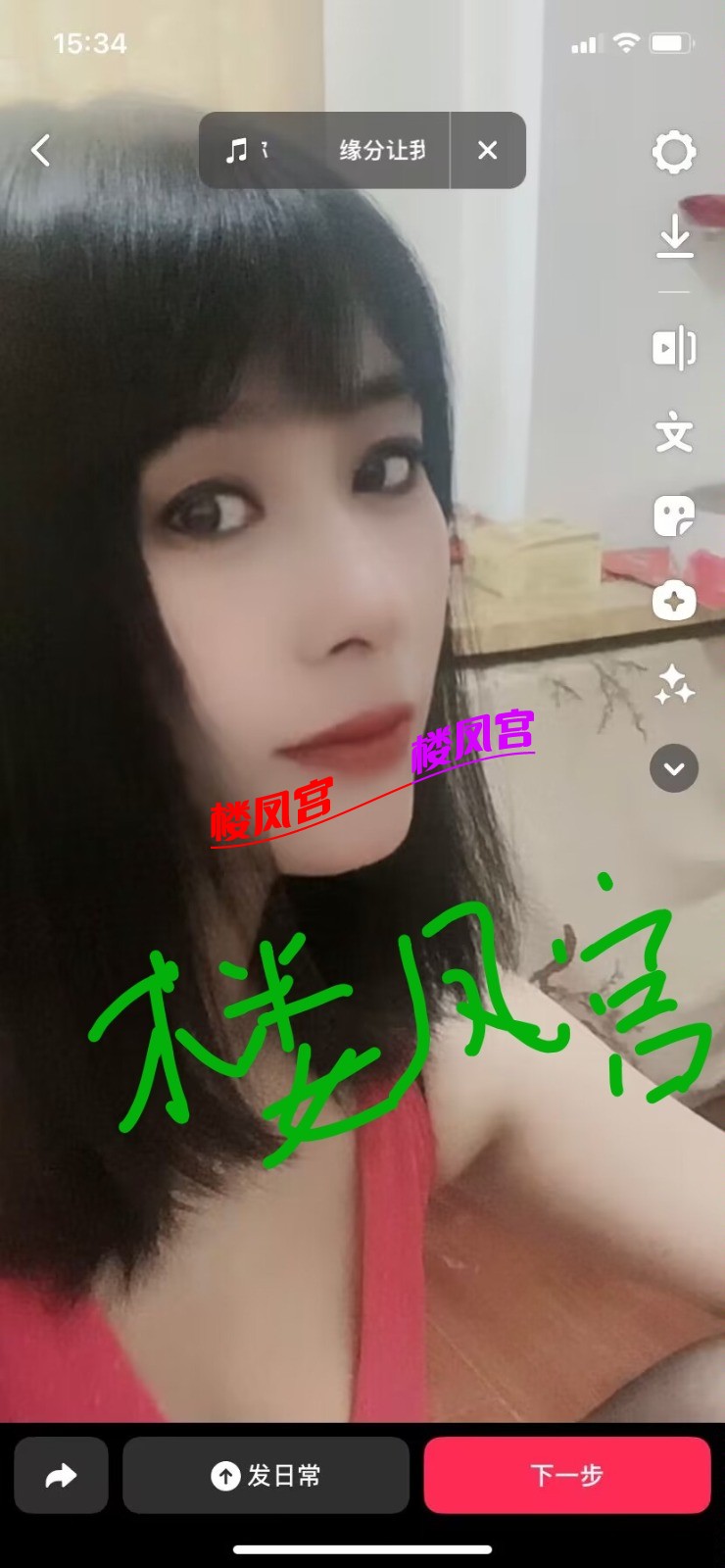The image size is (725, 1568).
Task: Open the music selection pill
Action: click(325, 151)
